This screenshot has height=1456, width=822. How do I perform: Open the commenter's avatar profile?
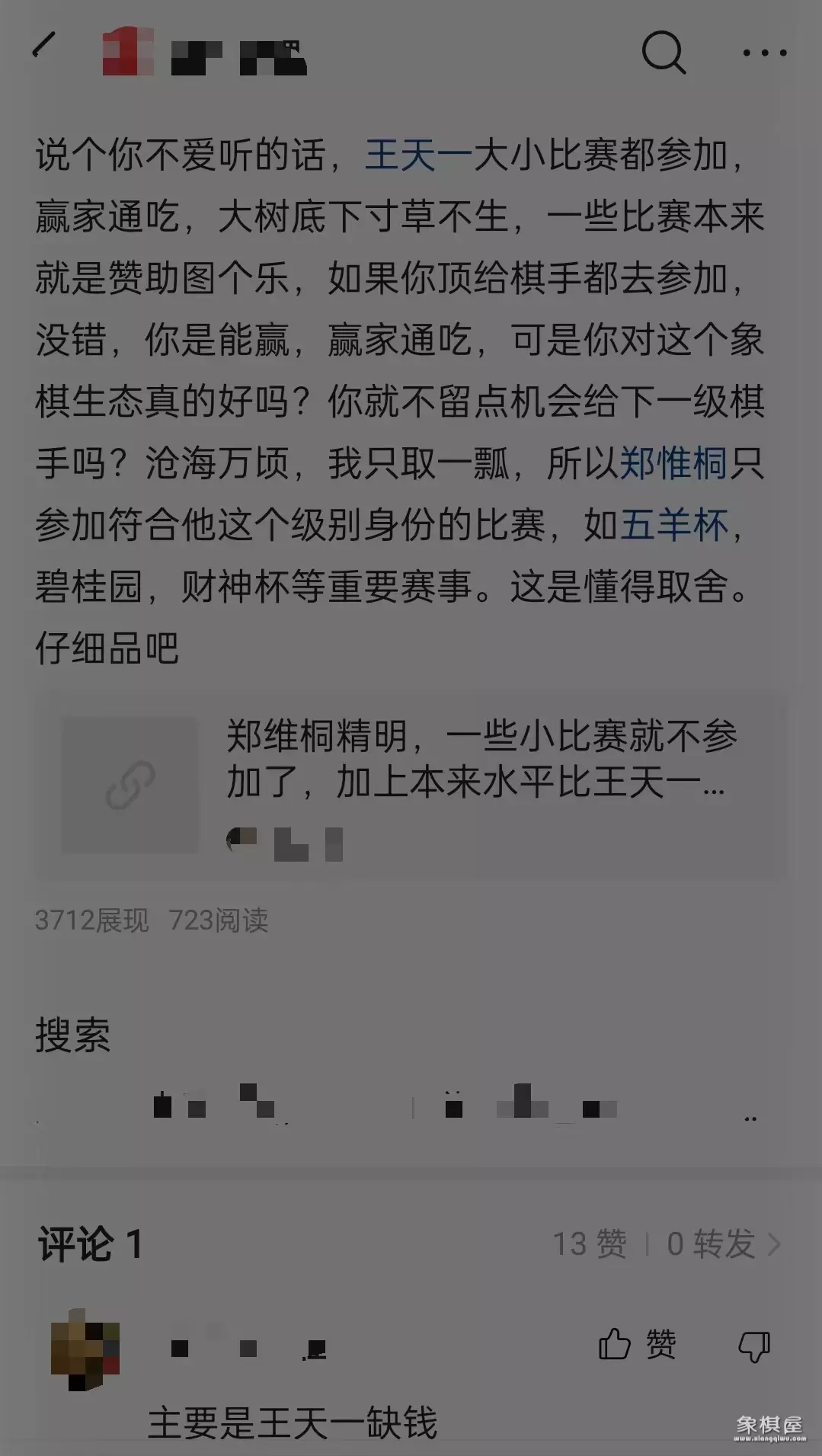pyautogui.click(x=85, y=1349)
